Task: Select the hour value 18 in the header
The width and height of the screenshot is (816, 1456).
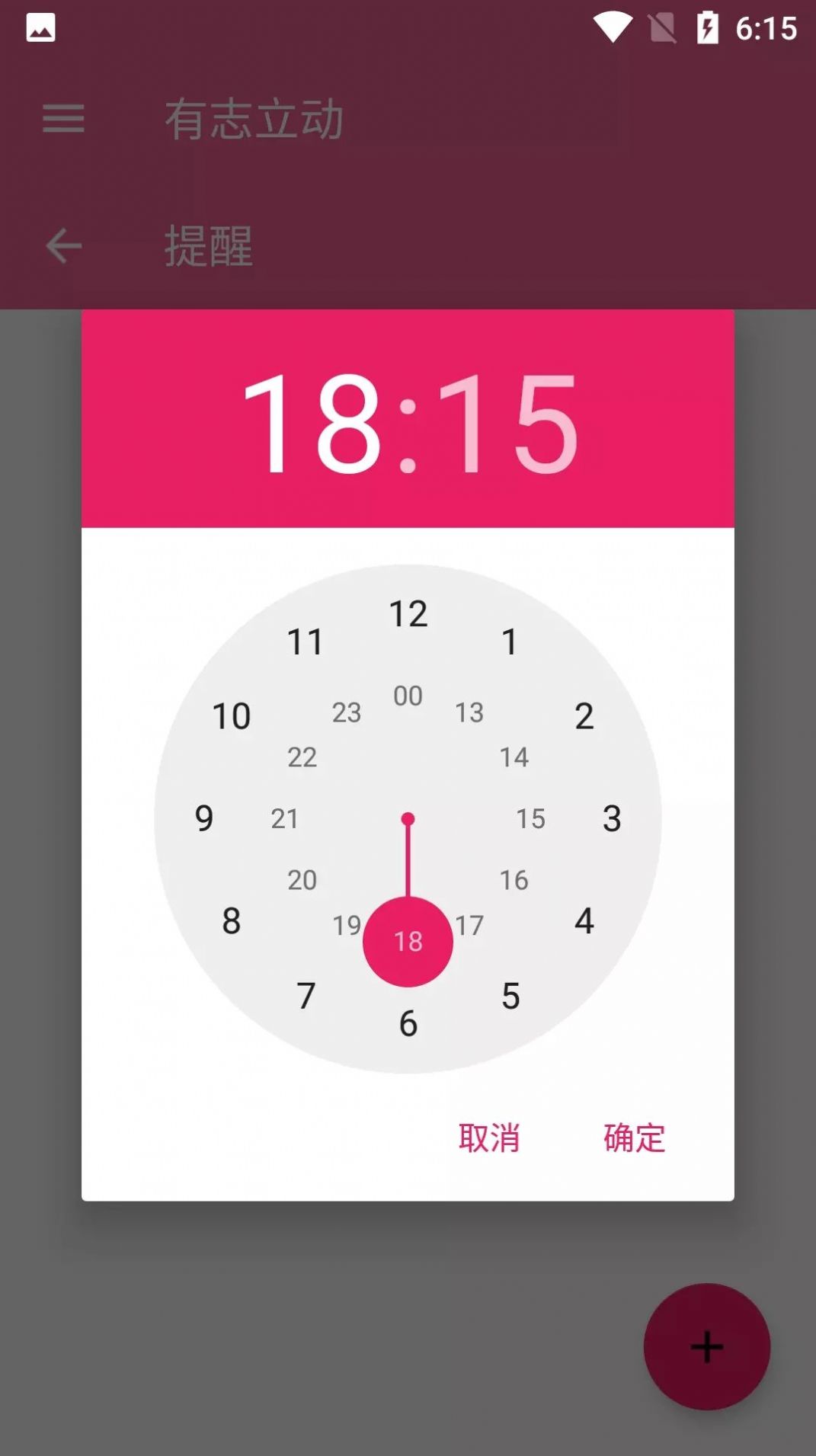Action: point(312,422)
